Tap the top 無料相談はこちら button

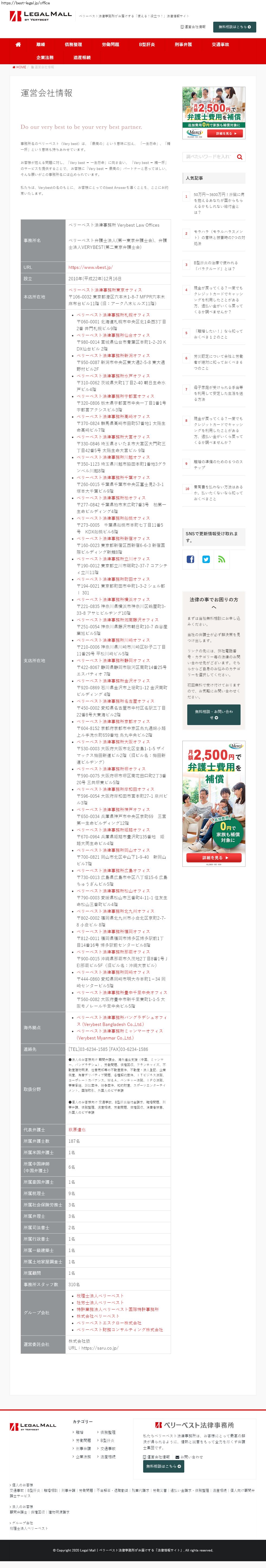(x=234, y=27)
